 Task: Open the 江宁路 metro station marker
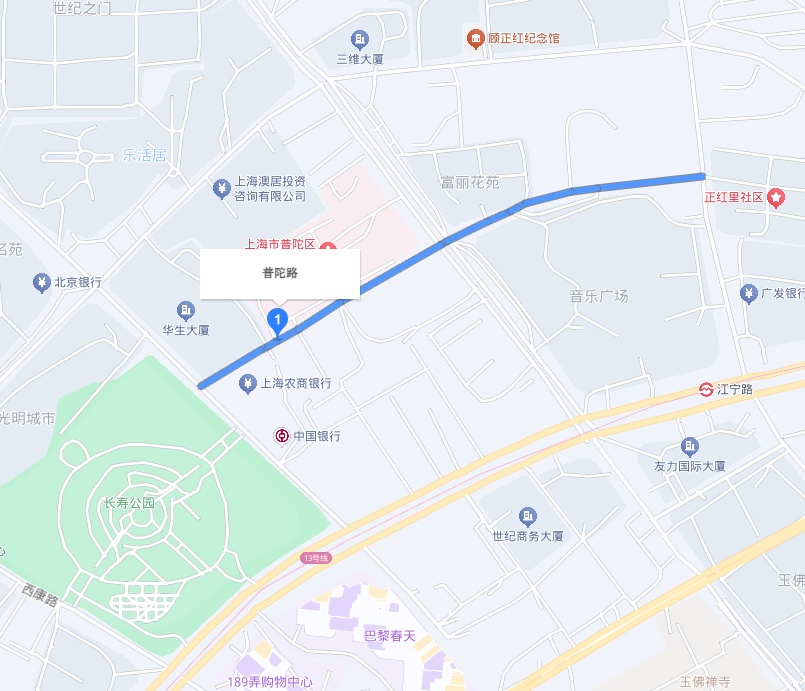705,390
